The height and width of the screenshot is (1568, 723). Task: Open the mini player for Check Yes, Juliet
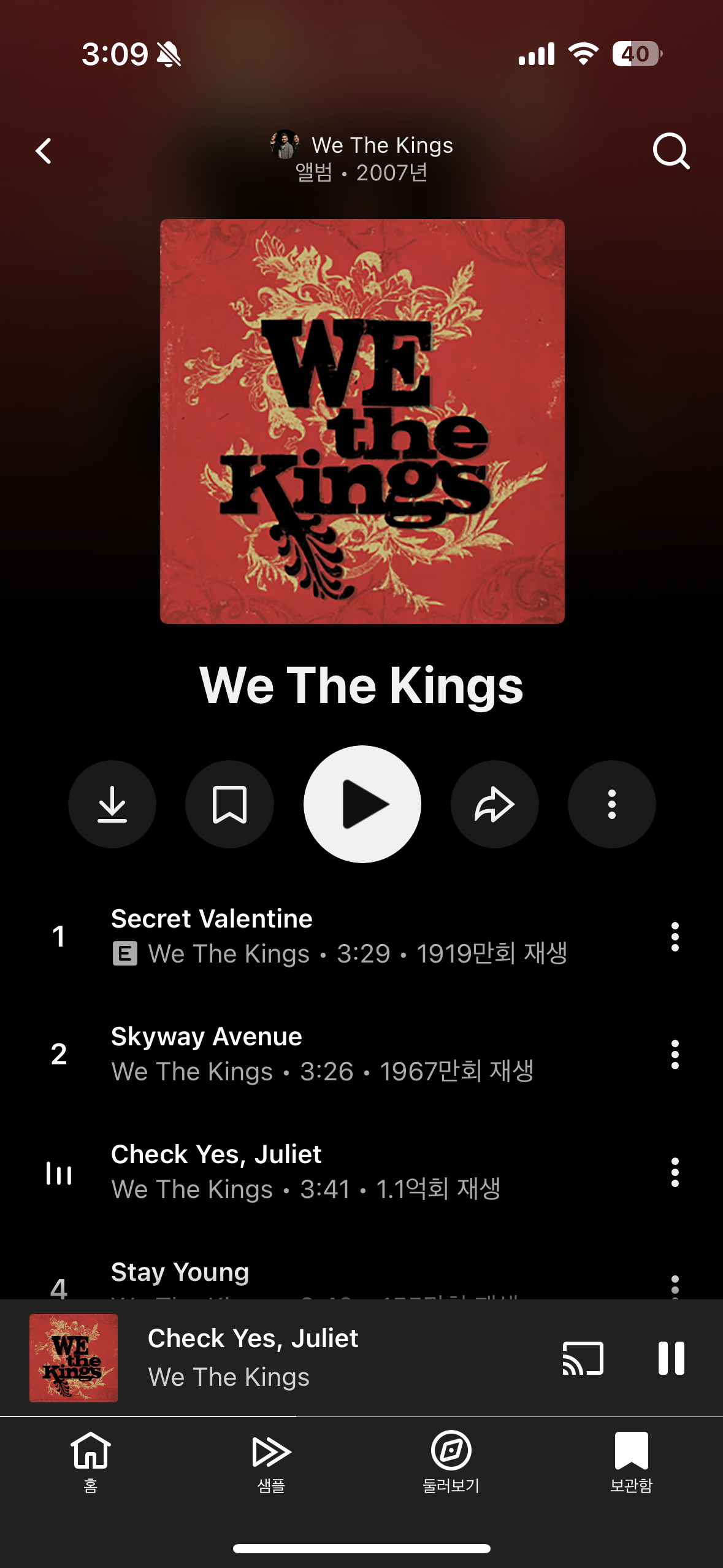tap(307, 1358)
